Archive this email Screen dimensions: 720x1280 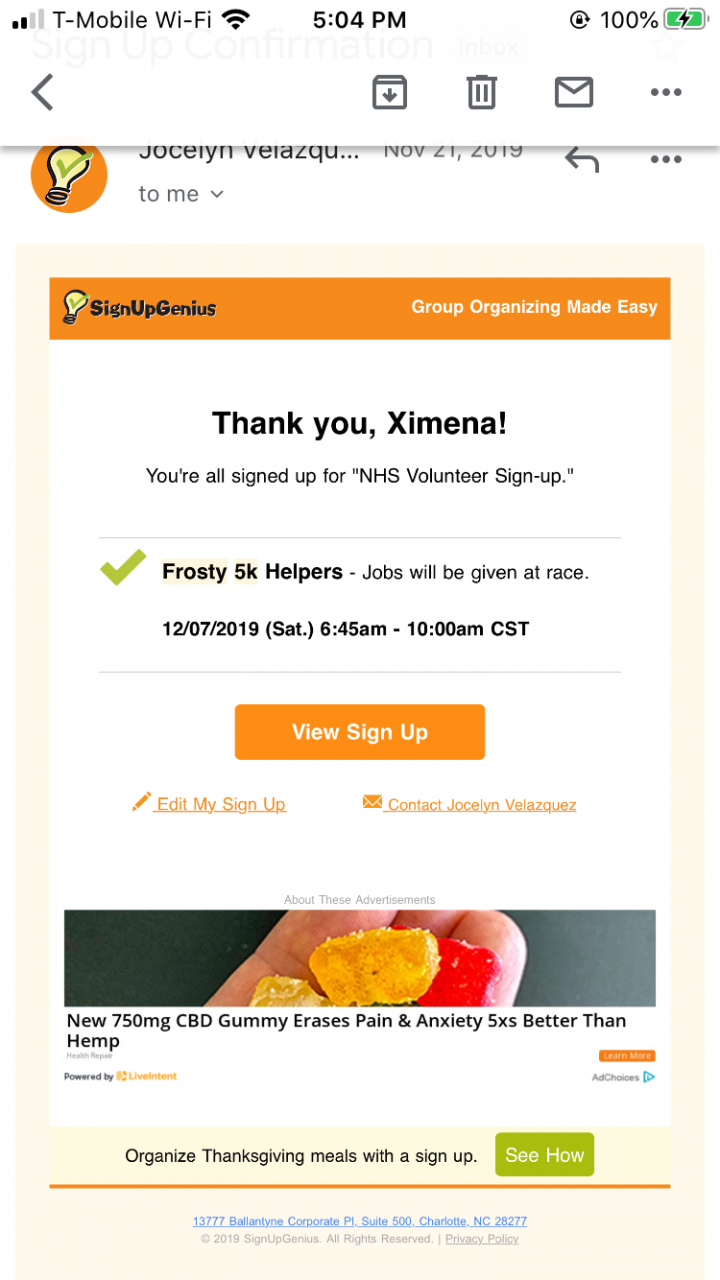[x=389, y=93]
